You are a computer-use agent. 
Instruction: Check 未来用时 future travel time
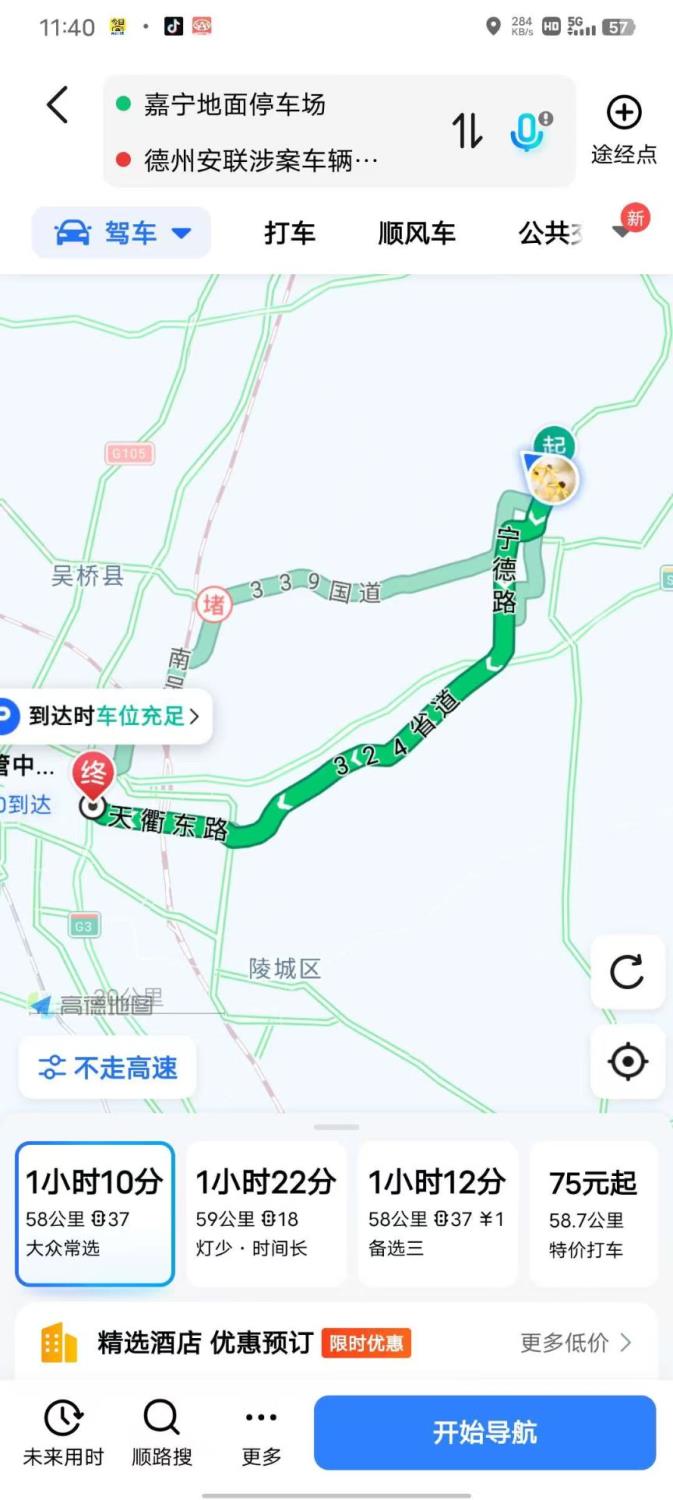pos(63,1432)
